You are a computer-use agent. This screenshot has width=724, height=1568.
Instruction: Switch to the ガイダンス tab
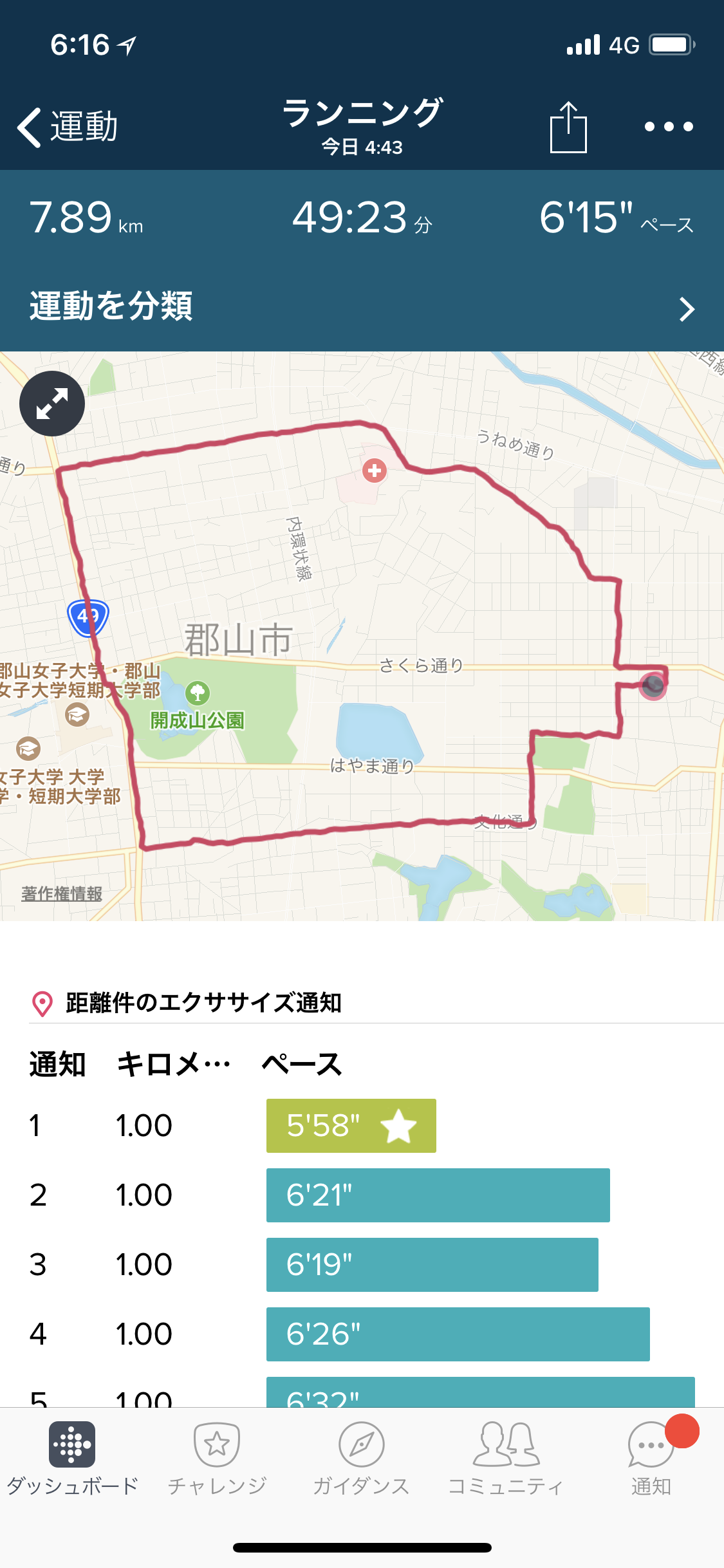pos(362,1459)
